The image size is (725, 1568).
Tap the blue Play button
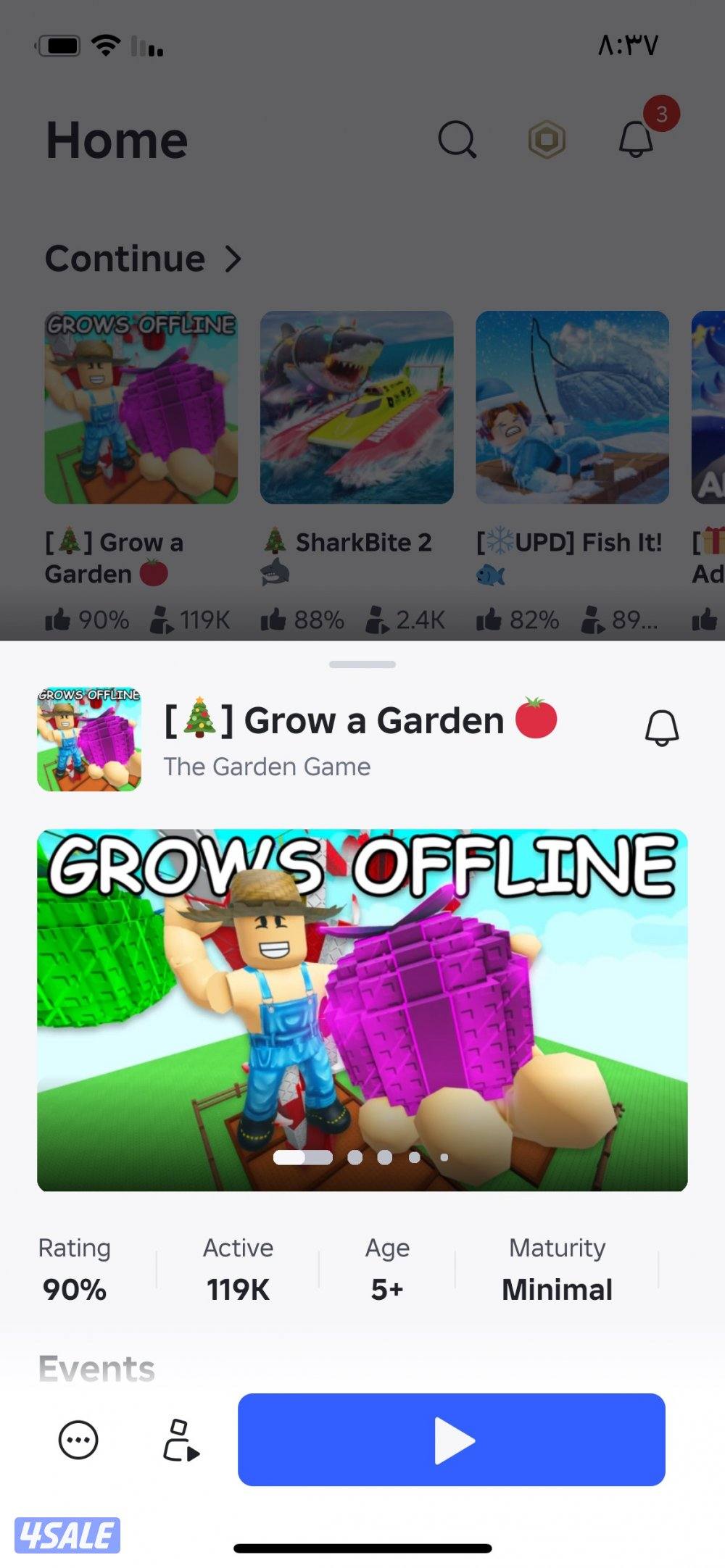coord(451,1439)
